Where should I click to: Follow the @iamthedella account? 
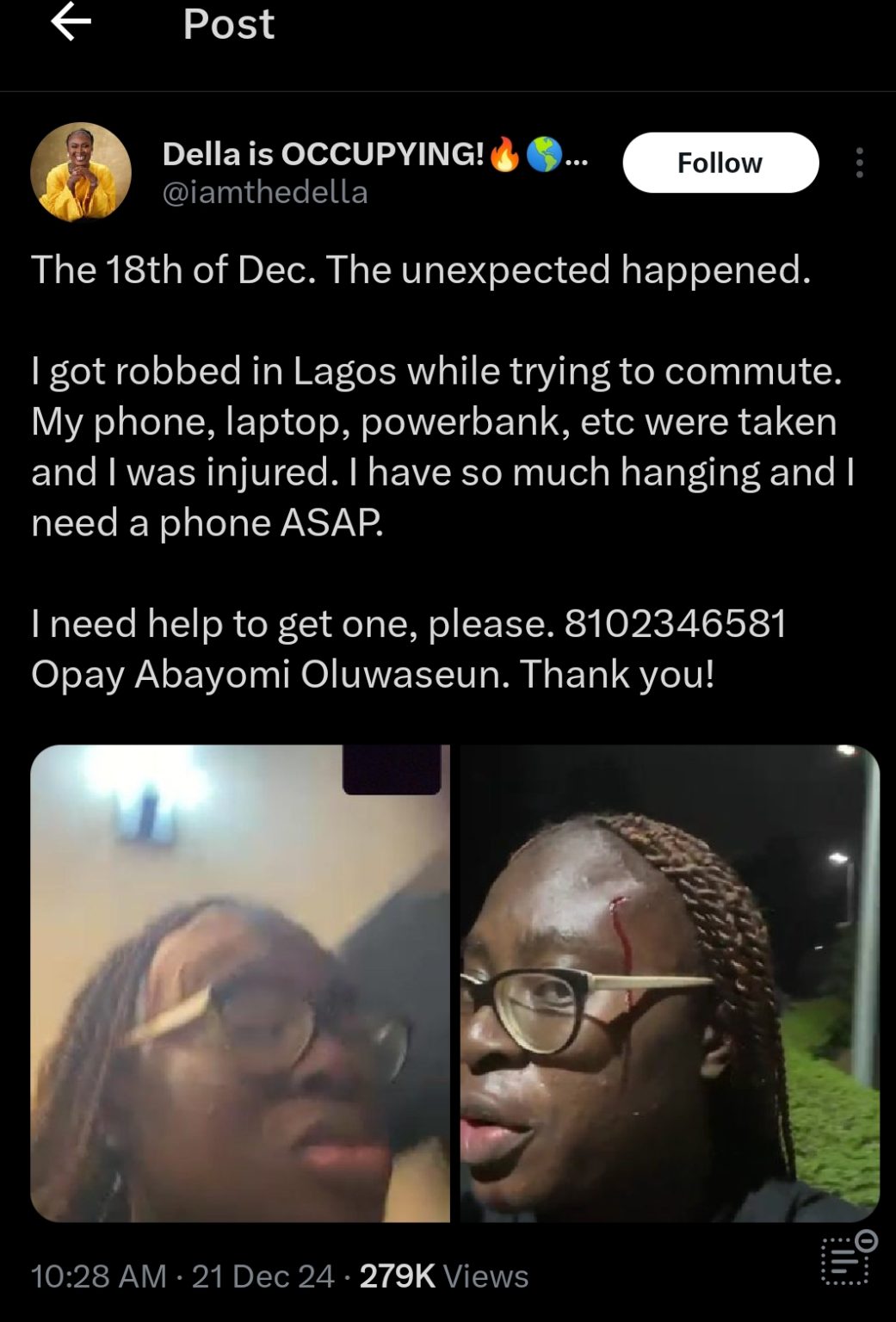point(720,163)
